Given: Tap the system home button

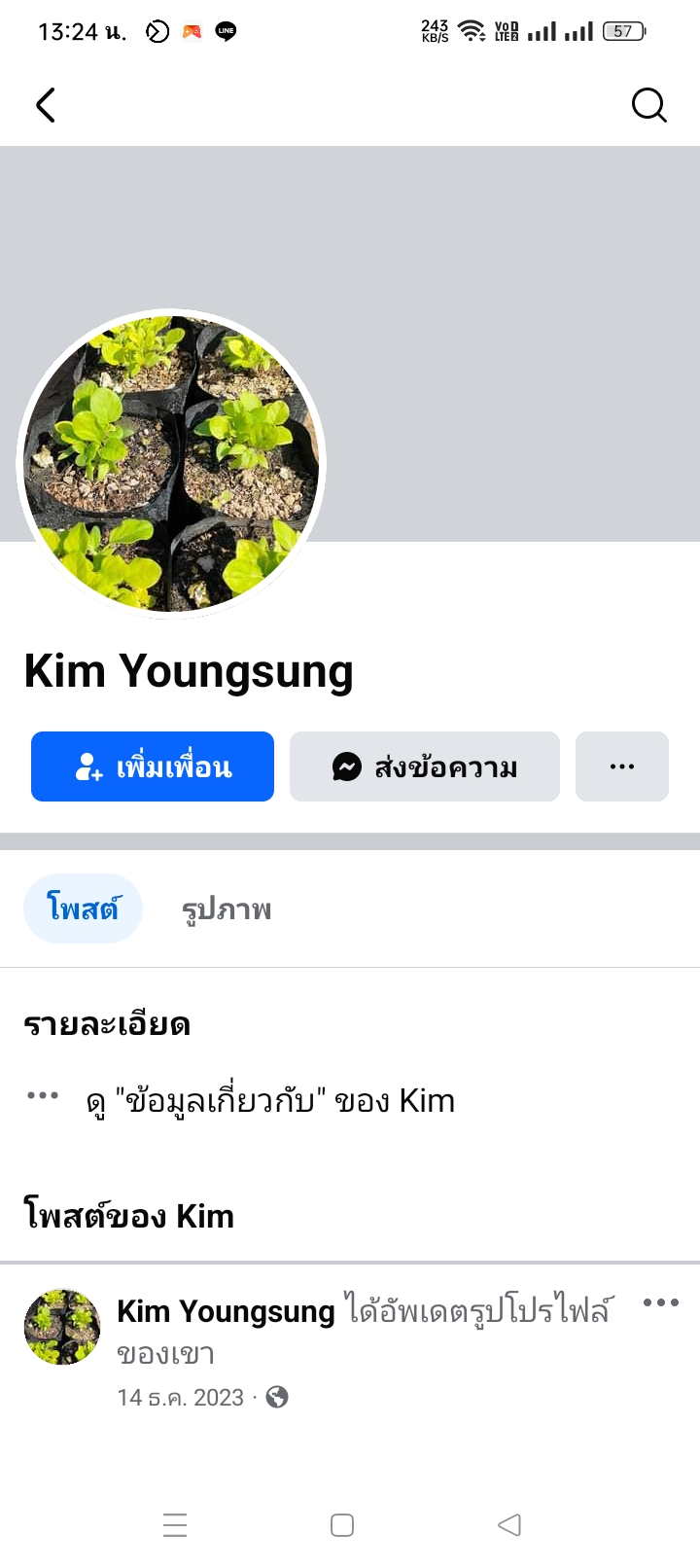Looking at the screenshot, I should point(342,1525).
